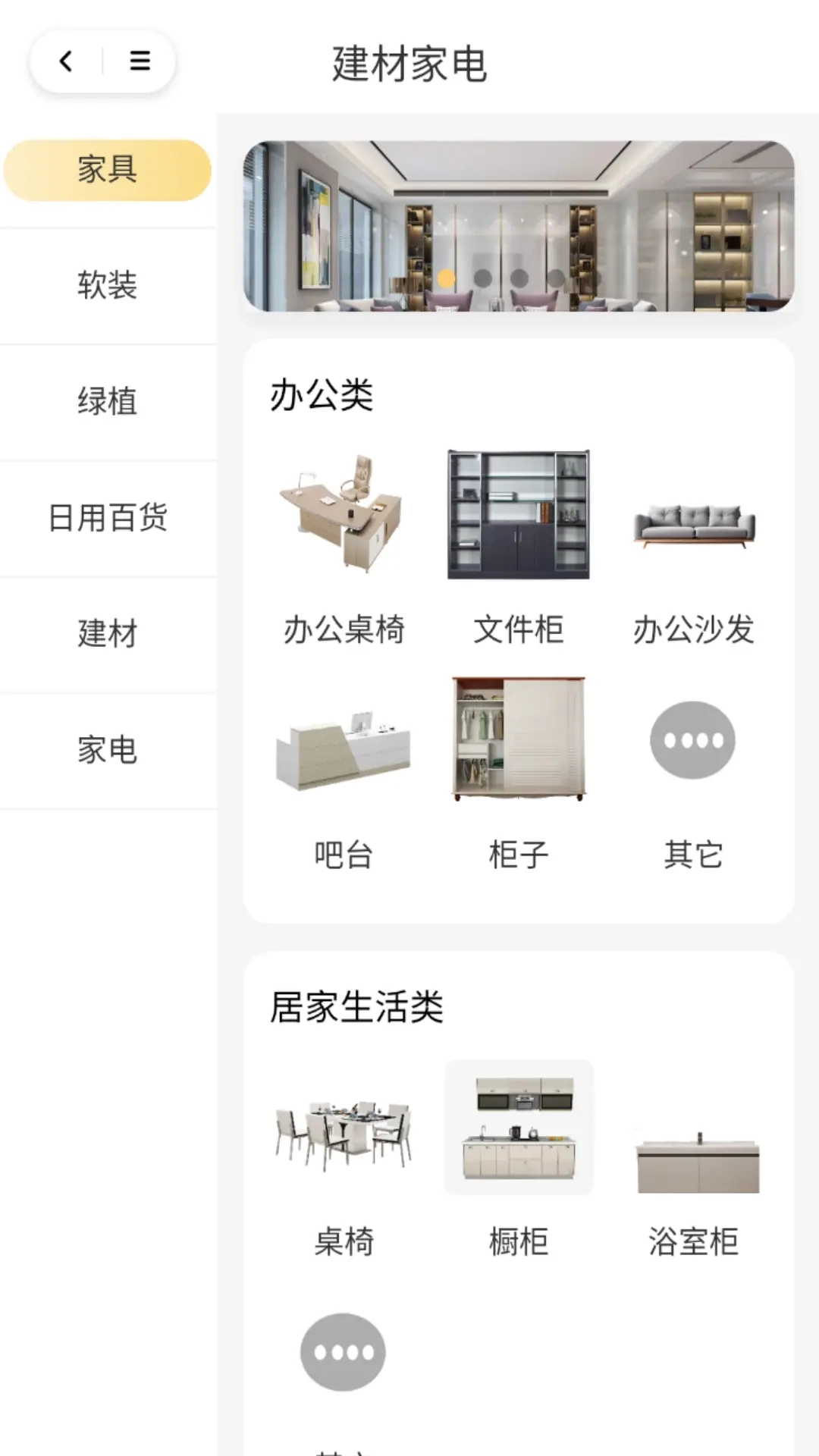Tap the highlighted first carousel dot
The image size is (819, 1456).
(x=446, y=279)
